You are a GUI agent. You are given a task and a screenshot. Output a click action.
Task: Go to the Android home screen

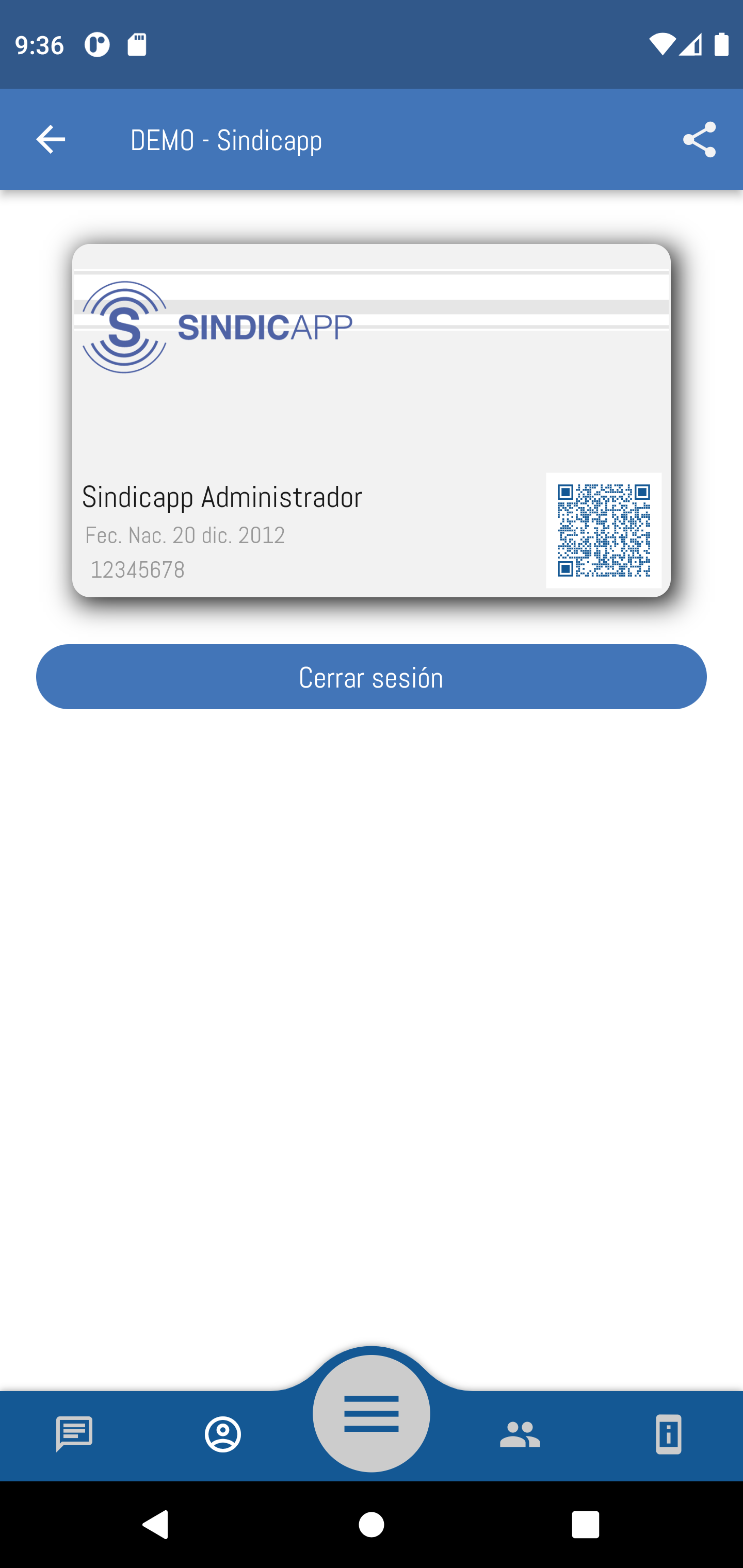point(371,1525)
